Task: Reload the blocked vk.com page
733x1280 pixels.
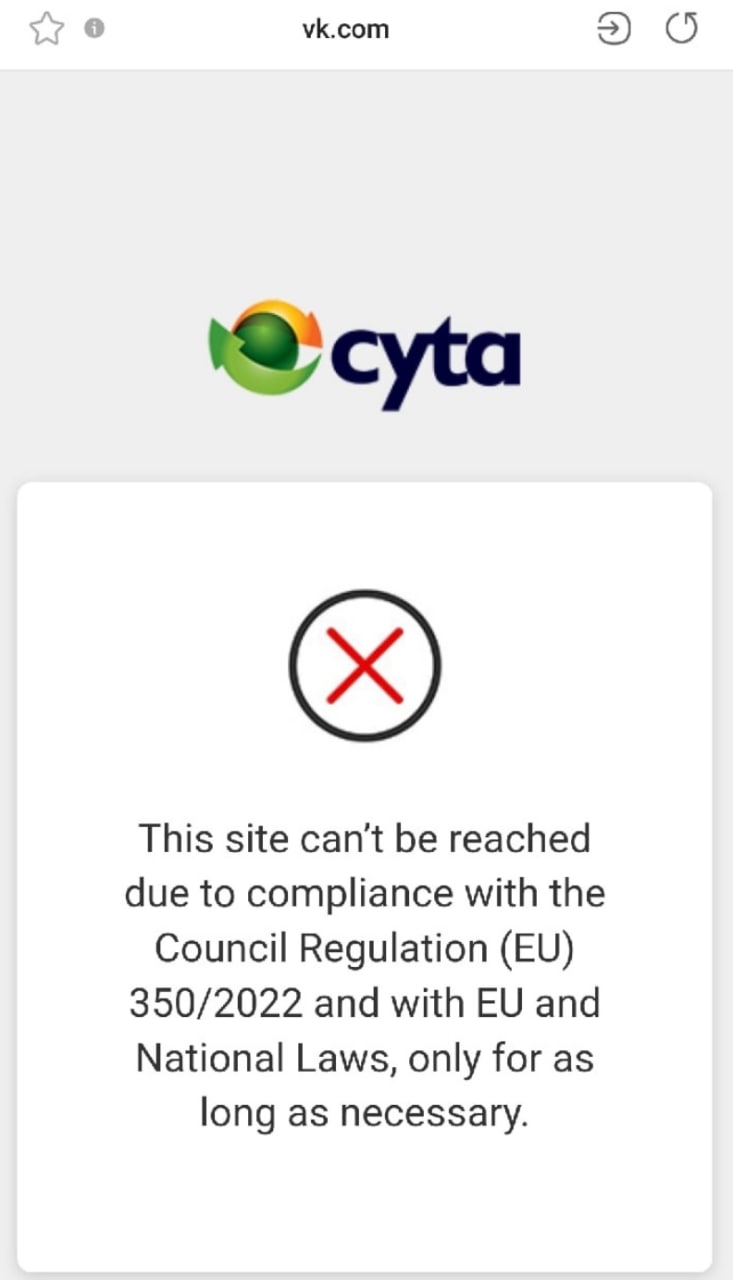Action: point(681,30)
